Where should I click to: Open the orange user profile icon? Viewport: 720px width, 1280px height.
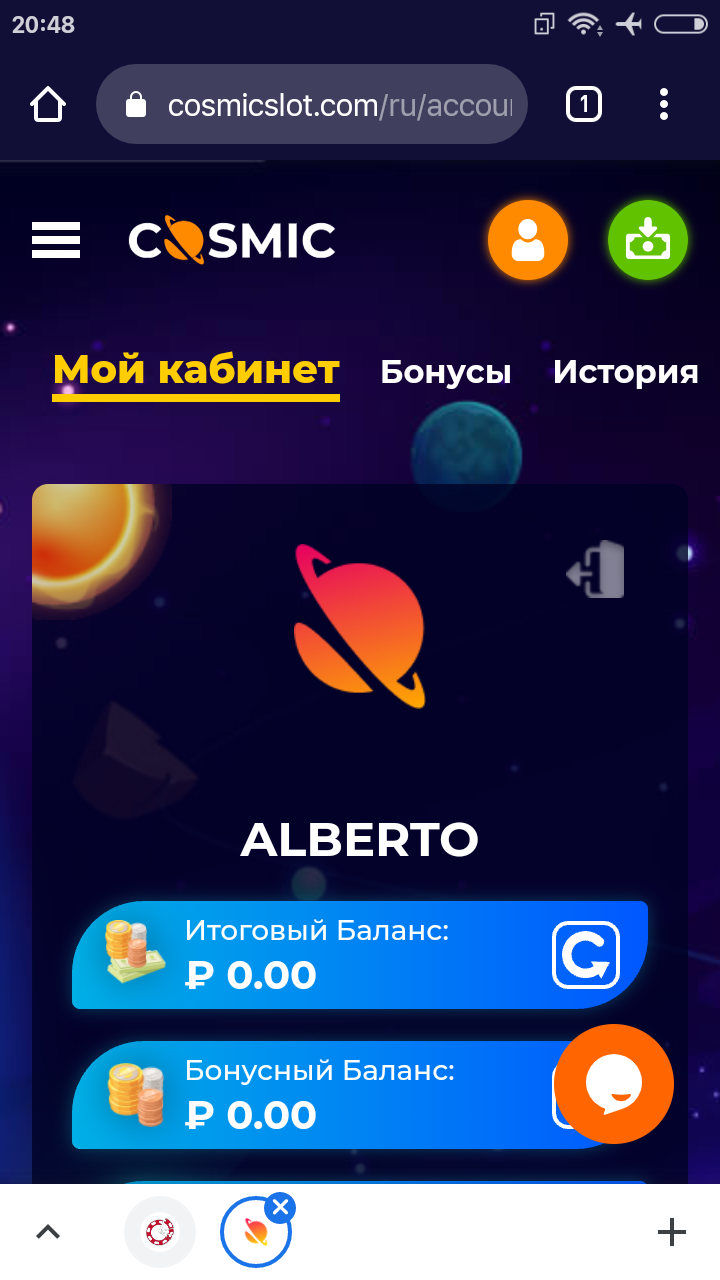point(527,241)
